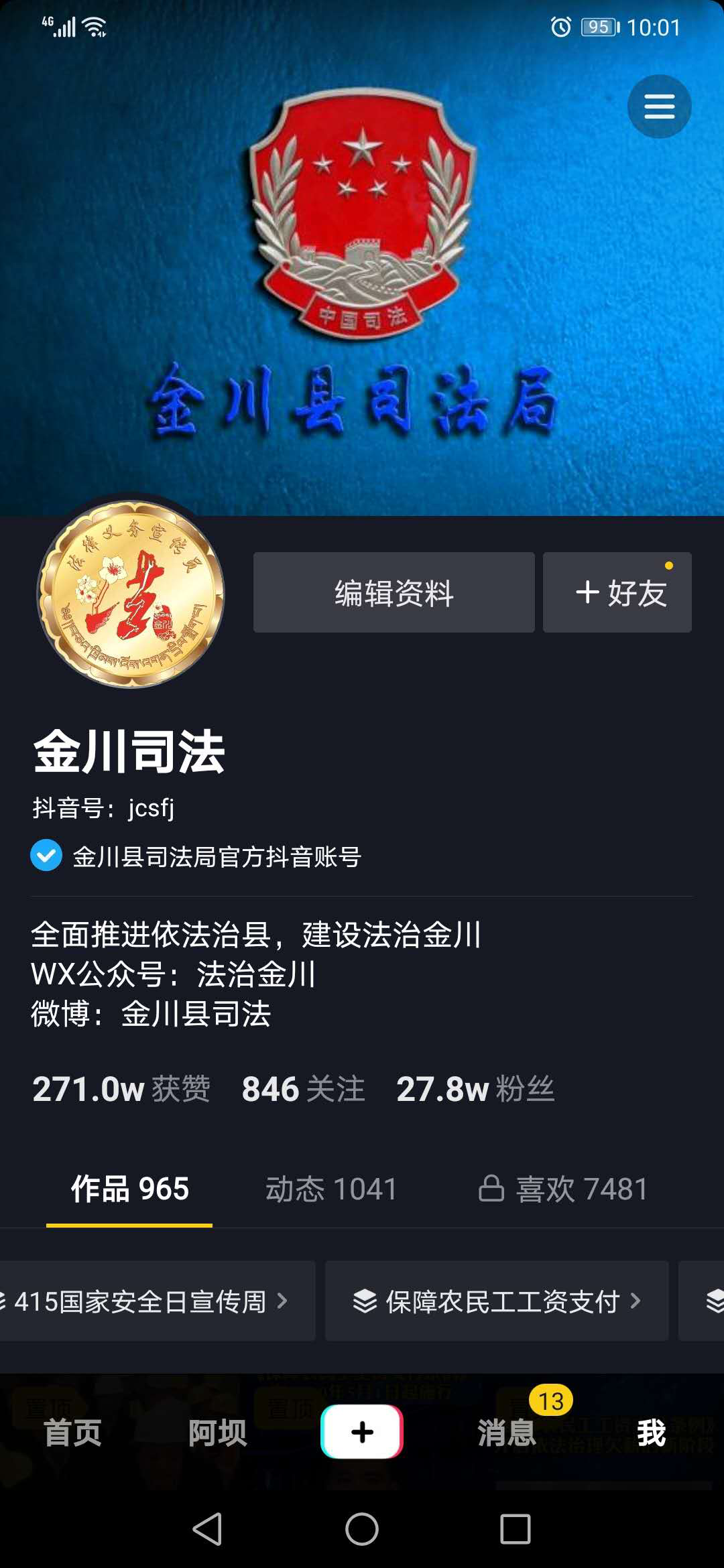Open the hamburger menu icon

pos(659,107)
